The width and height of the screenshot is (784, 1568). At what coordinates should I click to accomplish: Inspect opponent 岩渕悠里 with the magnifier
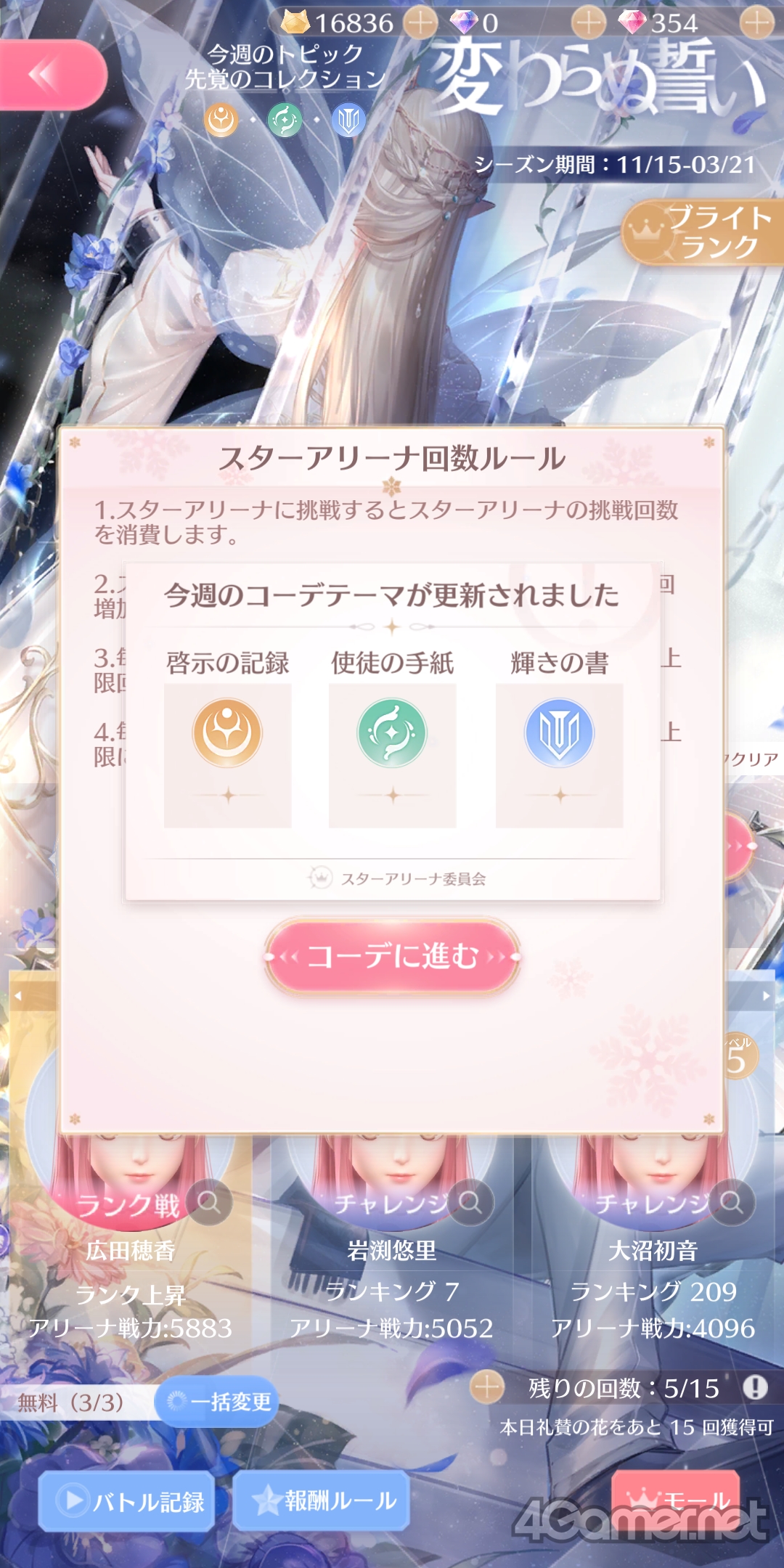tap(470, 1202)
